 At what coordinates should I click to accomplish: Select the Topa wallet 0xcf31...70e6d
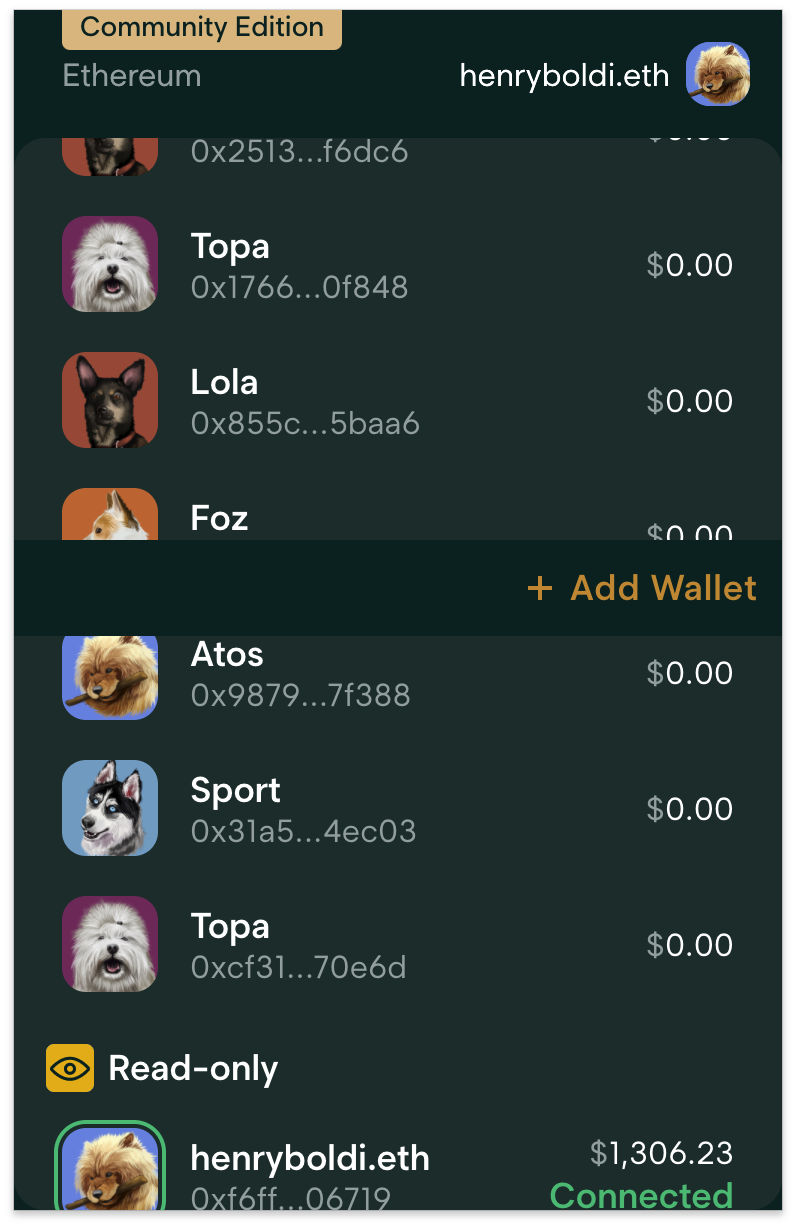click(397, 945)
